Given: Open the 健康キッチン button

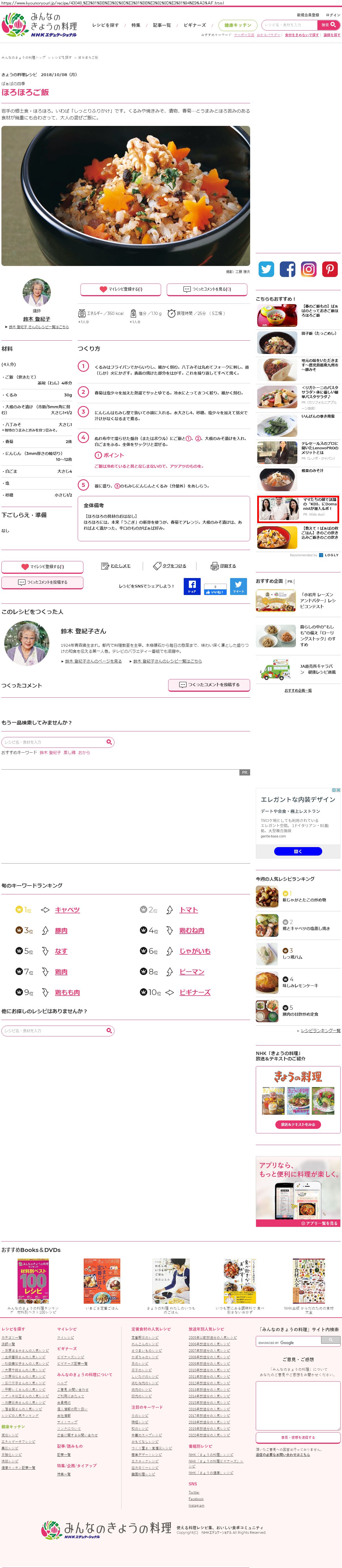Looking at the screenshot, I should [237, 25].
